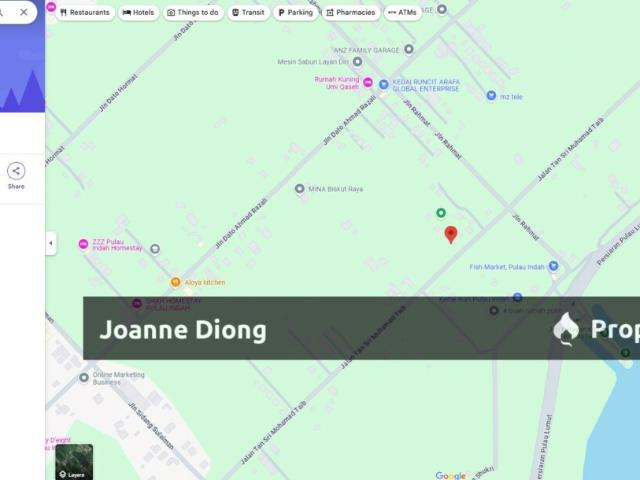Tap the red dropped pin marker
Viewport: 640px width, 480px height.
[450, 234]
